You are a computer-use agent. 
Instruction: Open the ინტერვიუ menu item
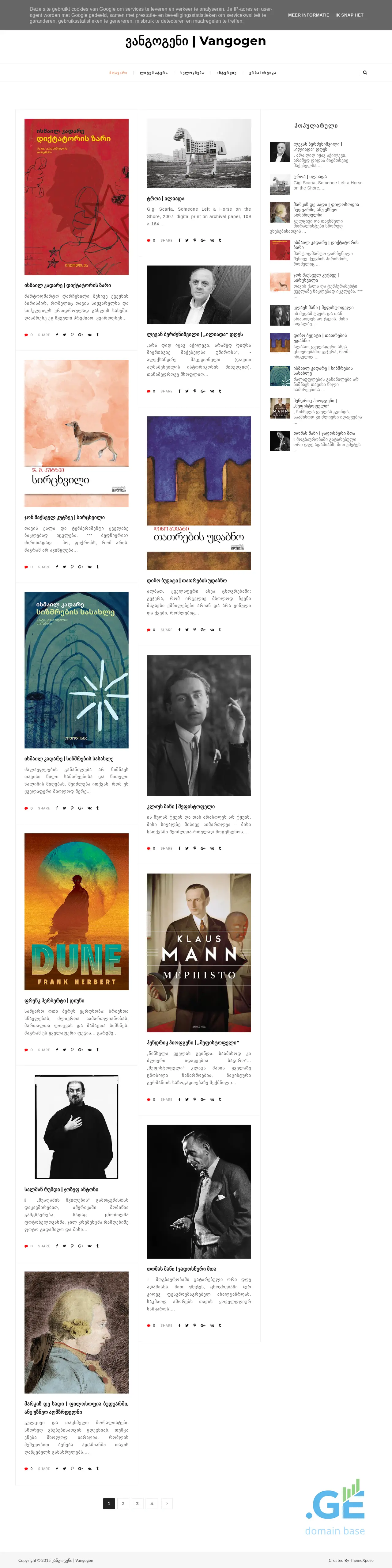[x=226, y=72]
